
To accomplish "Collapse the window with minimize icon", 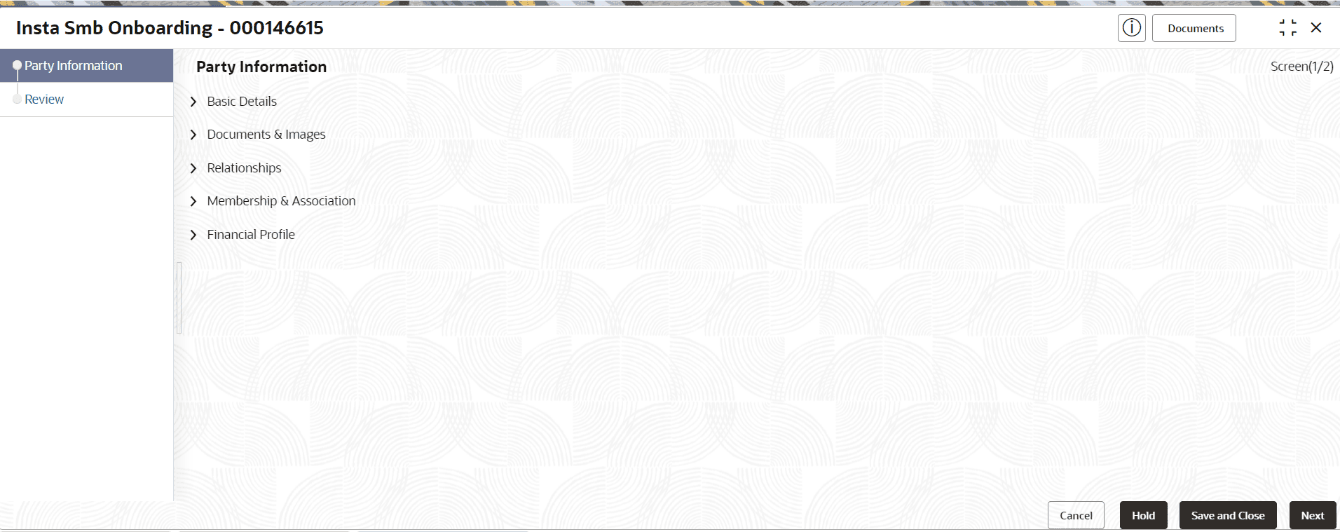I will (1288, 28).
